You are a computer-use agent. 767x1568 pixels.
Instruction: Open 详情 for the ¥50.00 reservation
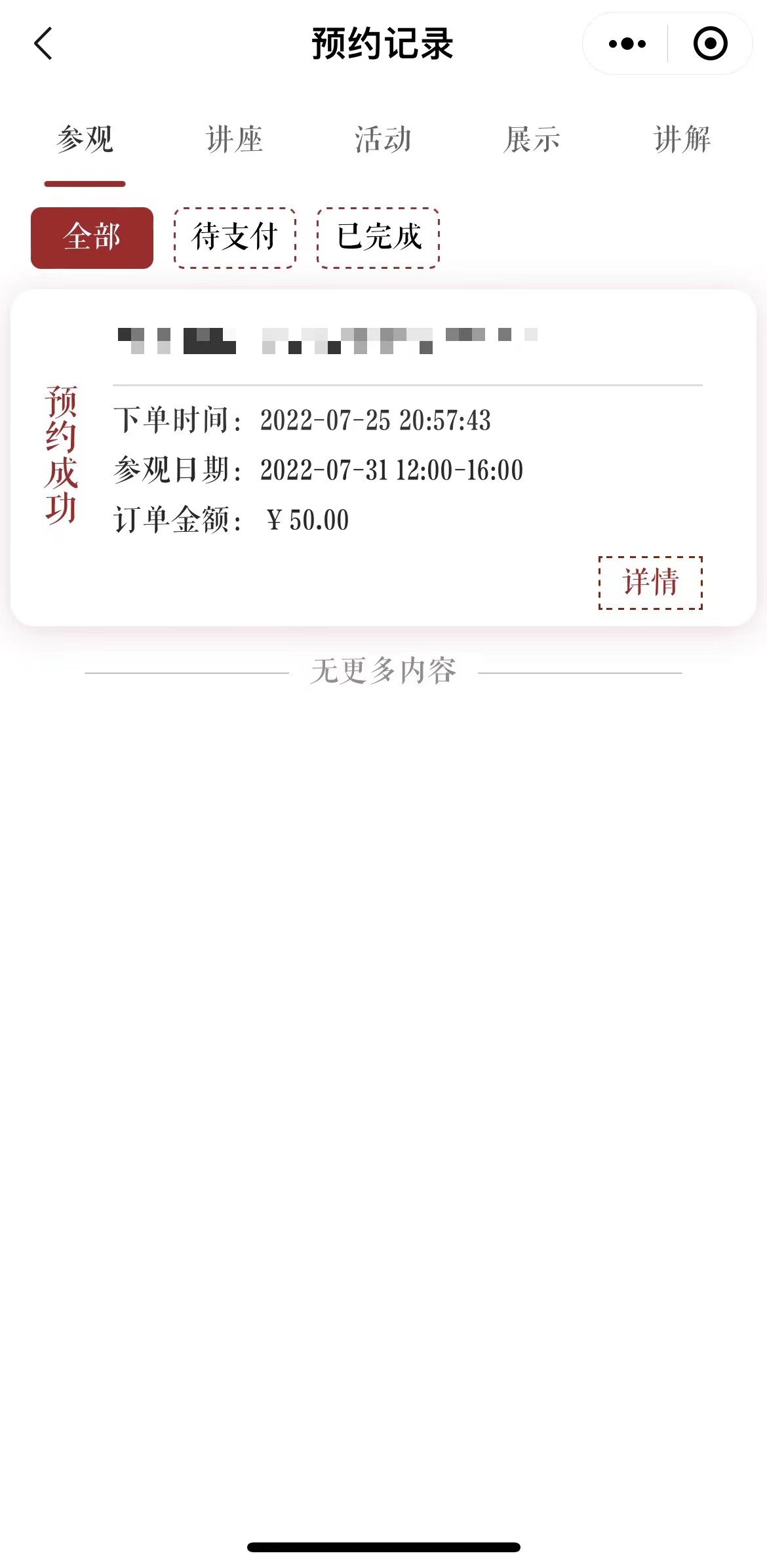(x=650, y=582)
